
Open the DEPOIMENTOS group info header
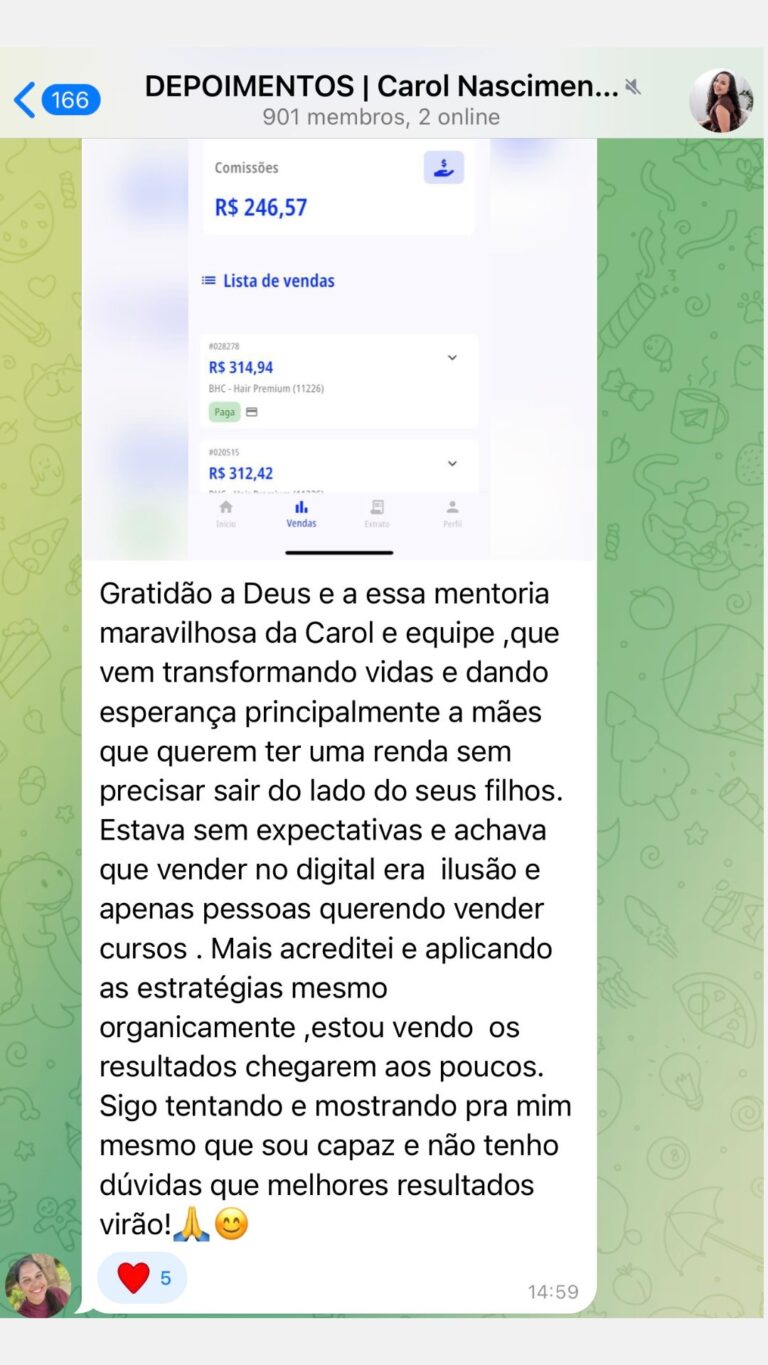[x=382, y=100]
